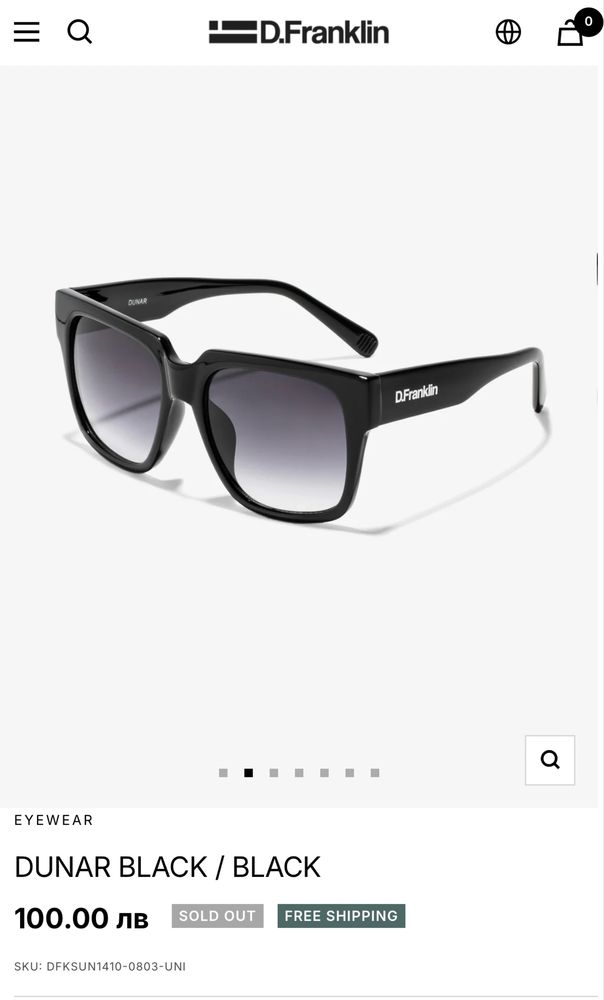Open the shopping bag
The height and width of the screenshot is (1000, 604).
point(571,32)
